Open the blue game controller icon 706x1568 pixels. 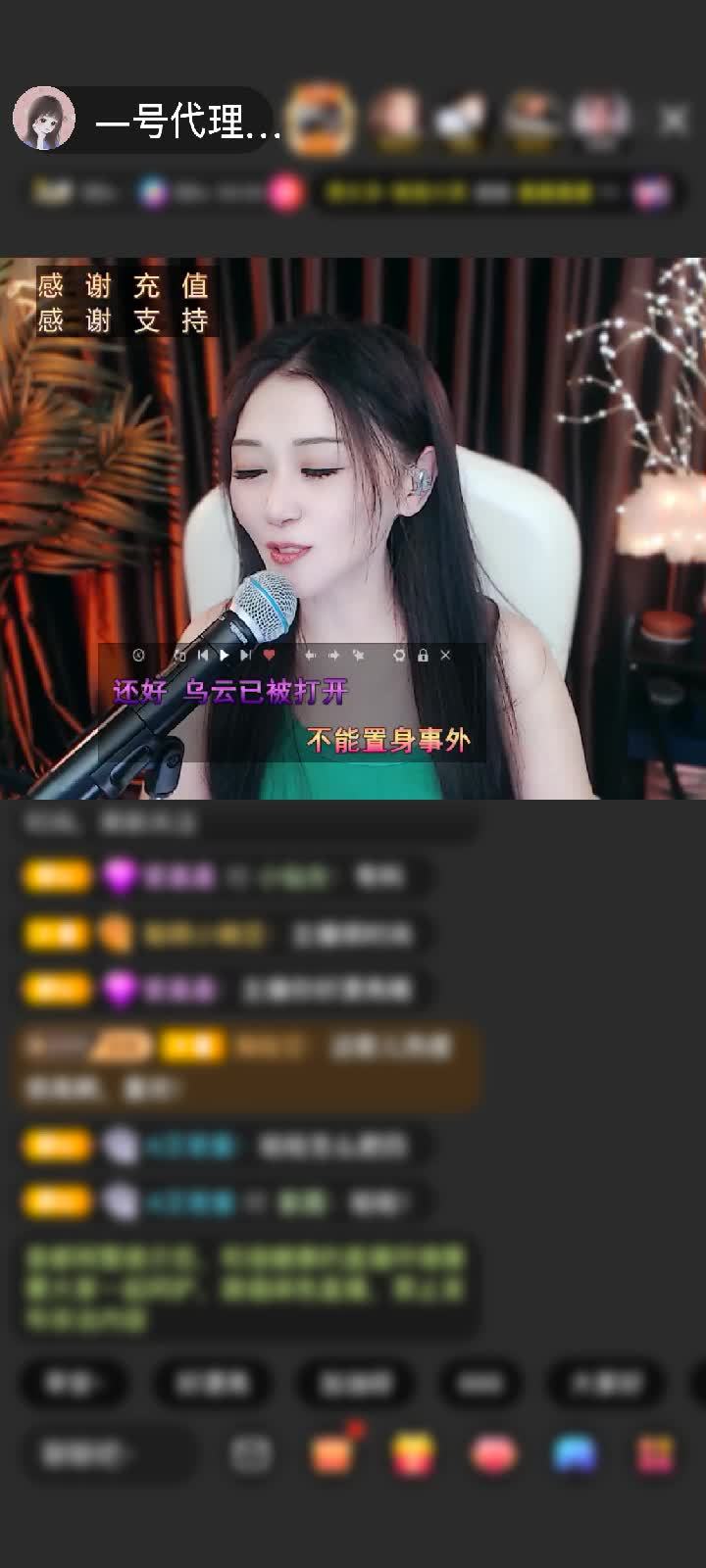(575, 1454)
